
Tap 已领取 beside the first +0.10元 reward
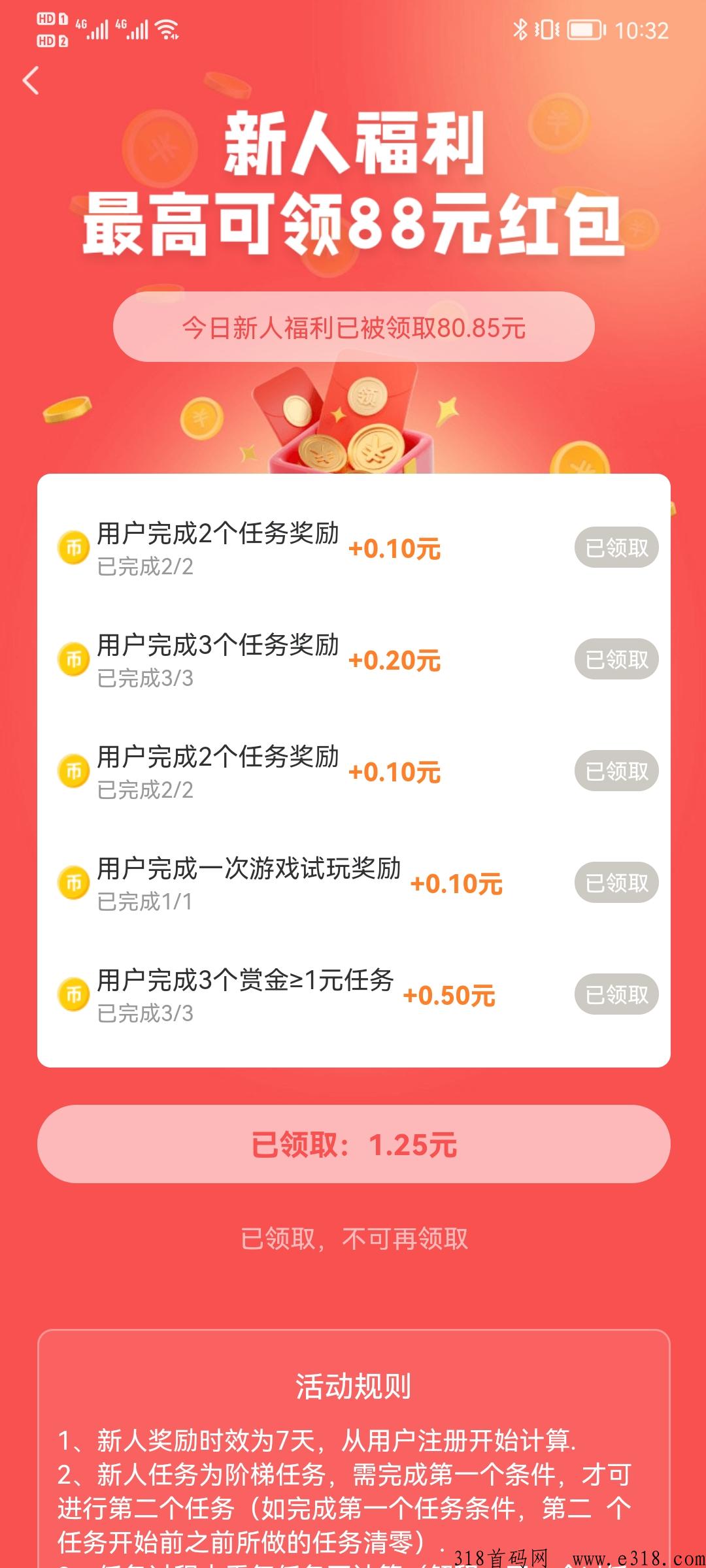click(x=616, y=547)
